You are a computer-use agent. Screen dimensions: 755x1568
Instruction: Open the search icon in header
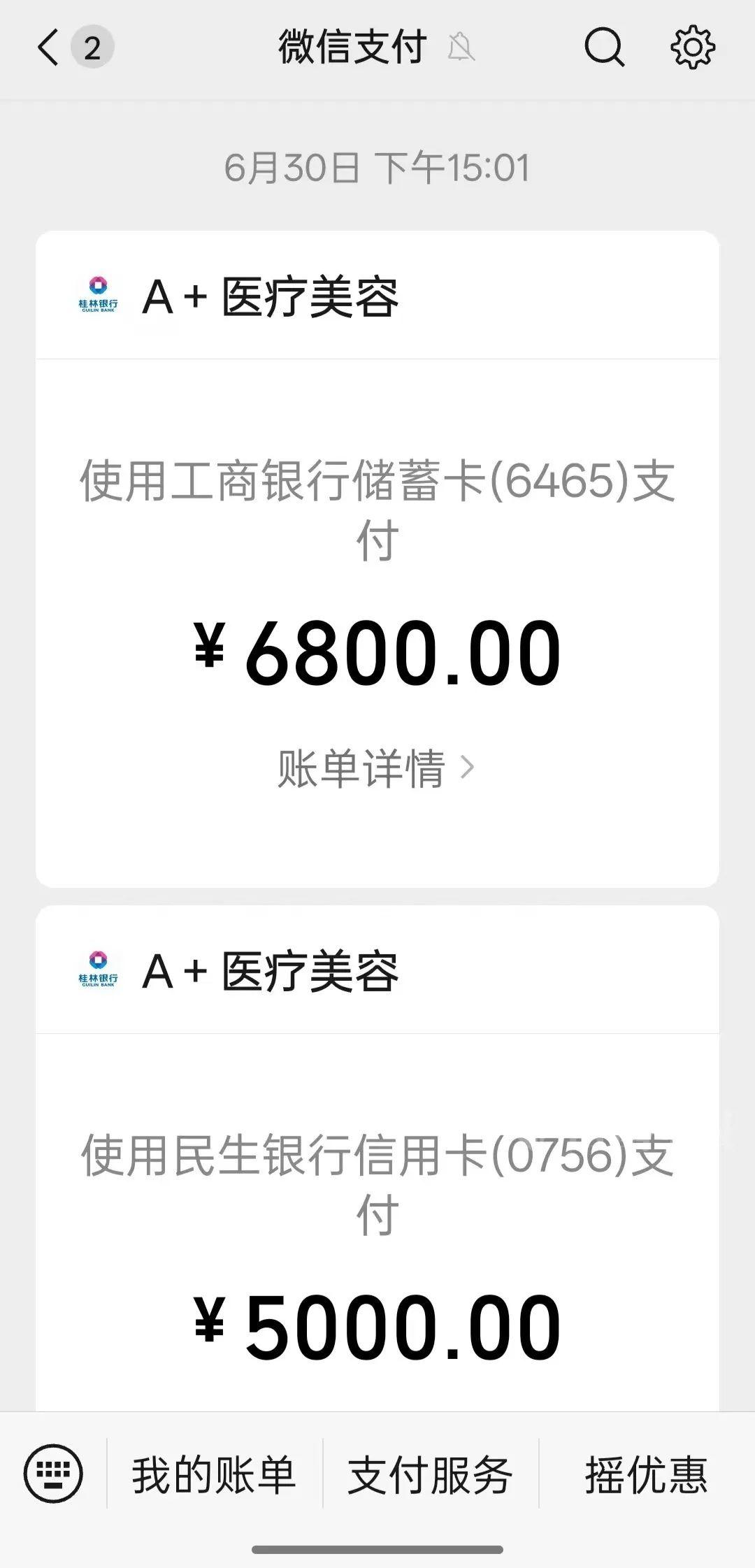coord(604,48)
